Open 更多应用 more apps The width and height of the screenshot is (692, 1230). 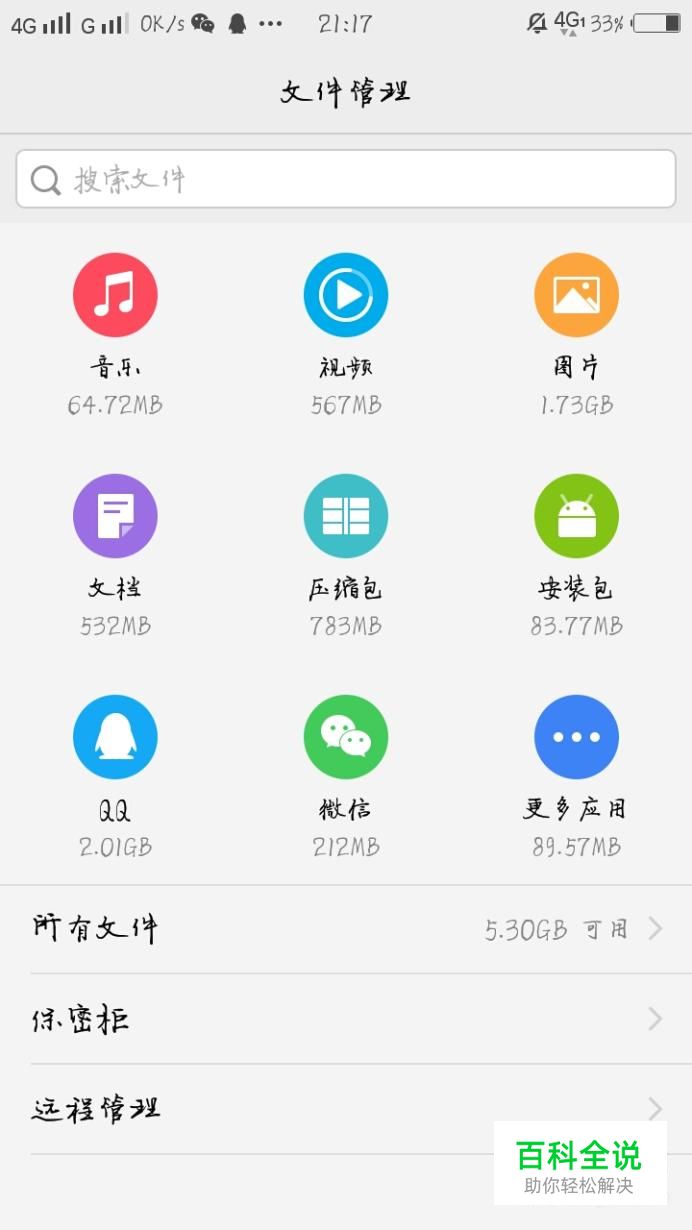(576, 737)
